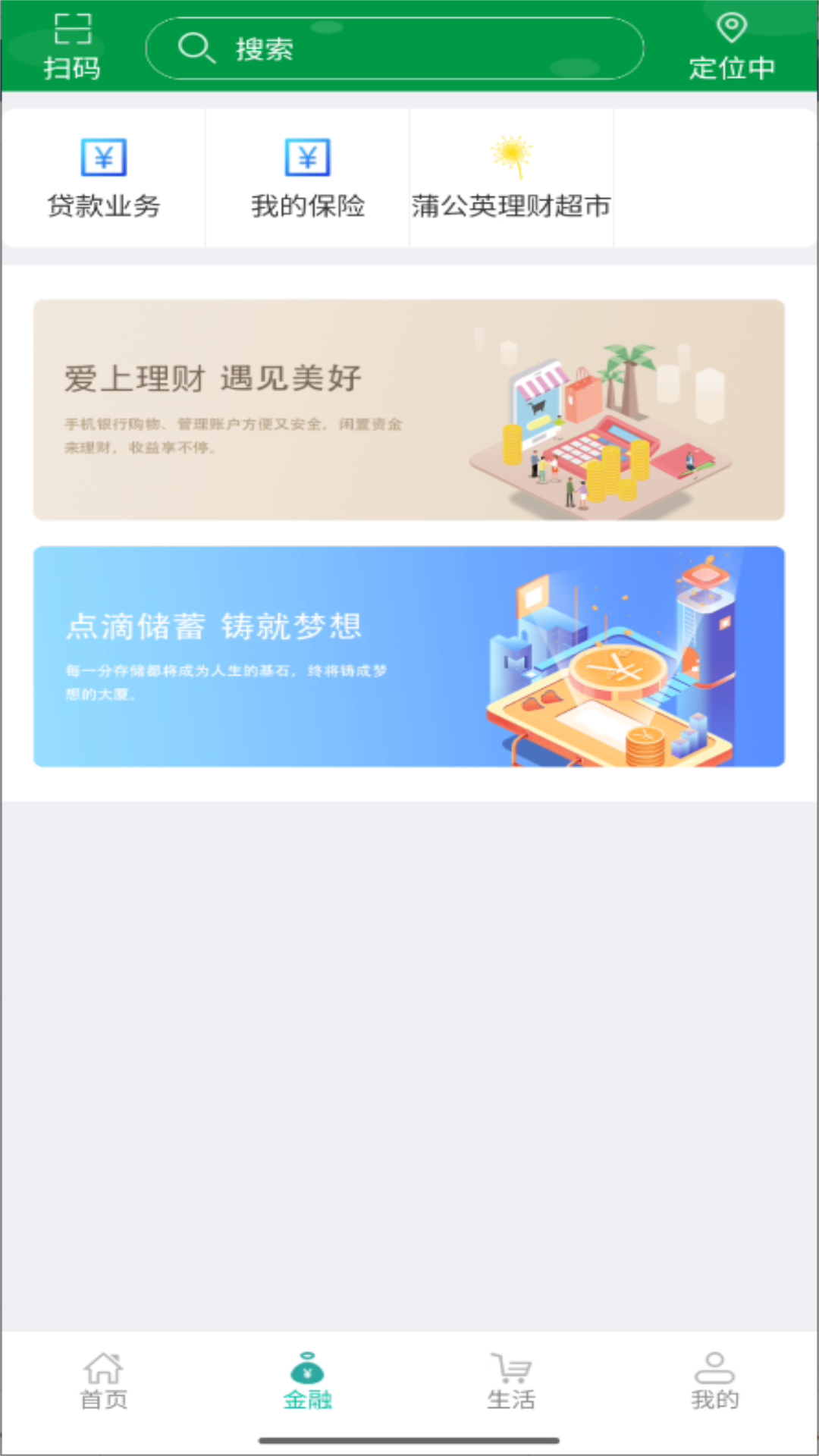
Task: Go to the 生活 tab
Action: pyautogui.click(x=511, y=1381)
